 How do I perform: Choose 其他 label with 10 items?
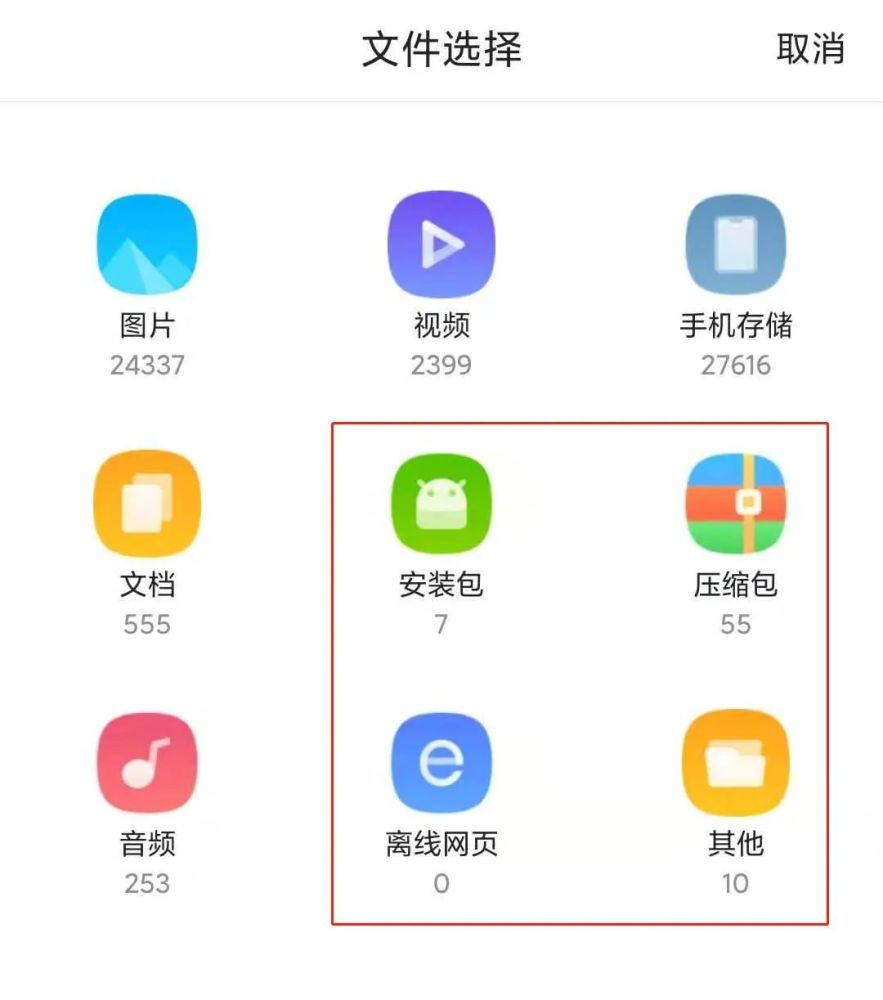[x=736, y=843]
